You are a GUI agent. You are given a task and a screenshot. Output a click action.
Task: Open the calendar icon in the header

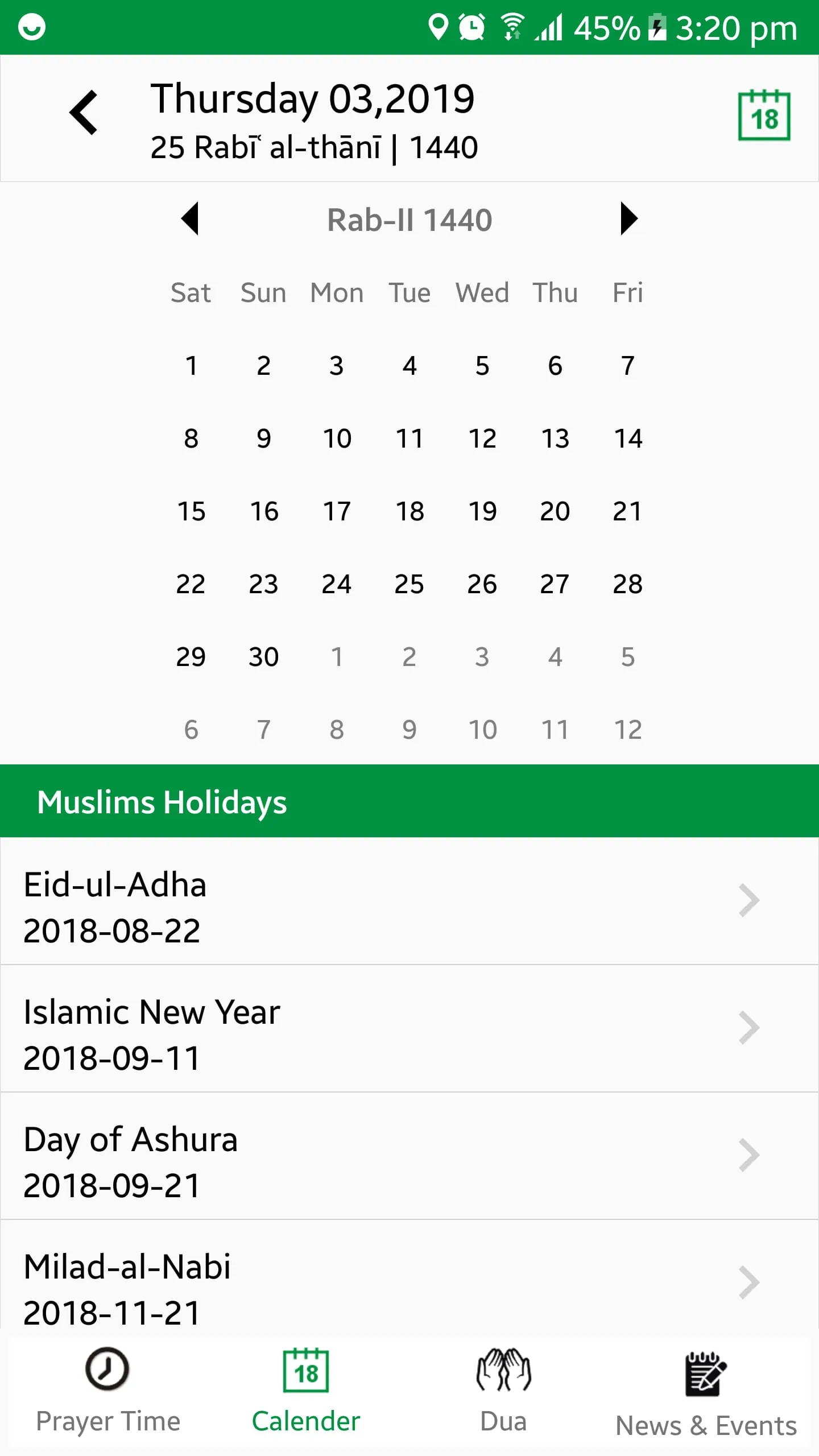(764, 116)
